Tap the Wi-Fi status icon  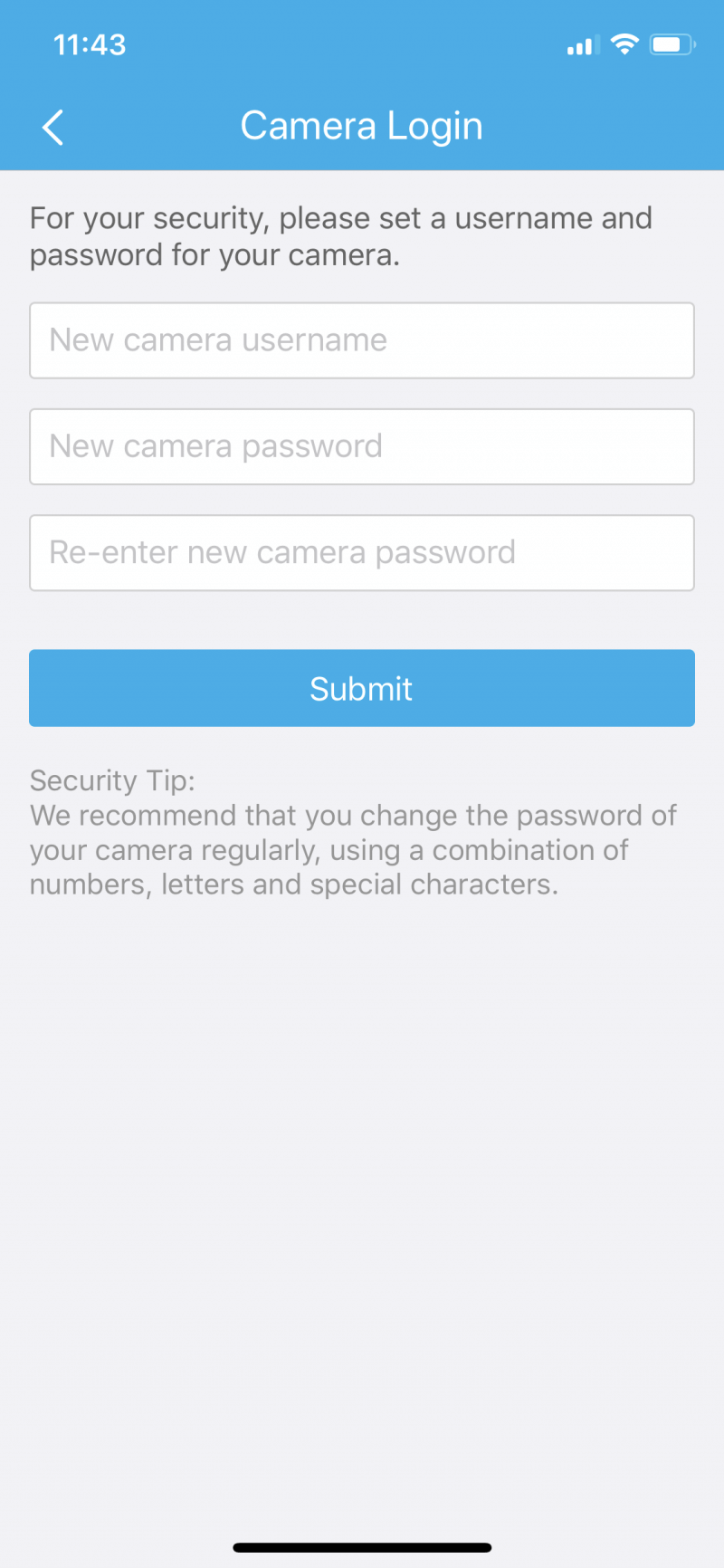[x=624, y=43]
